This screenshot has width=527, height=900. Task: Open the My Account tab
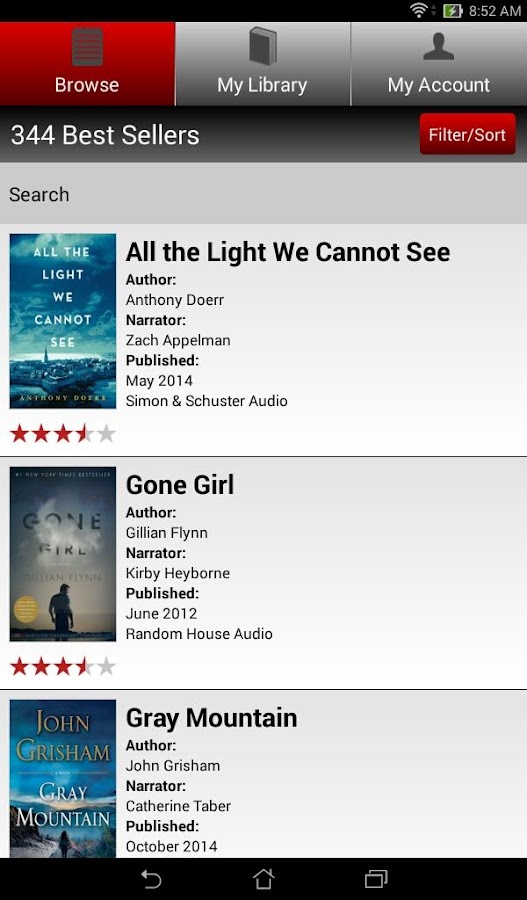[439, 64]
